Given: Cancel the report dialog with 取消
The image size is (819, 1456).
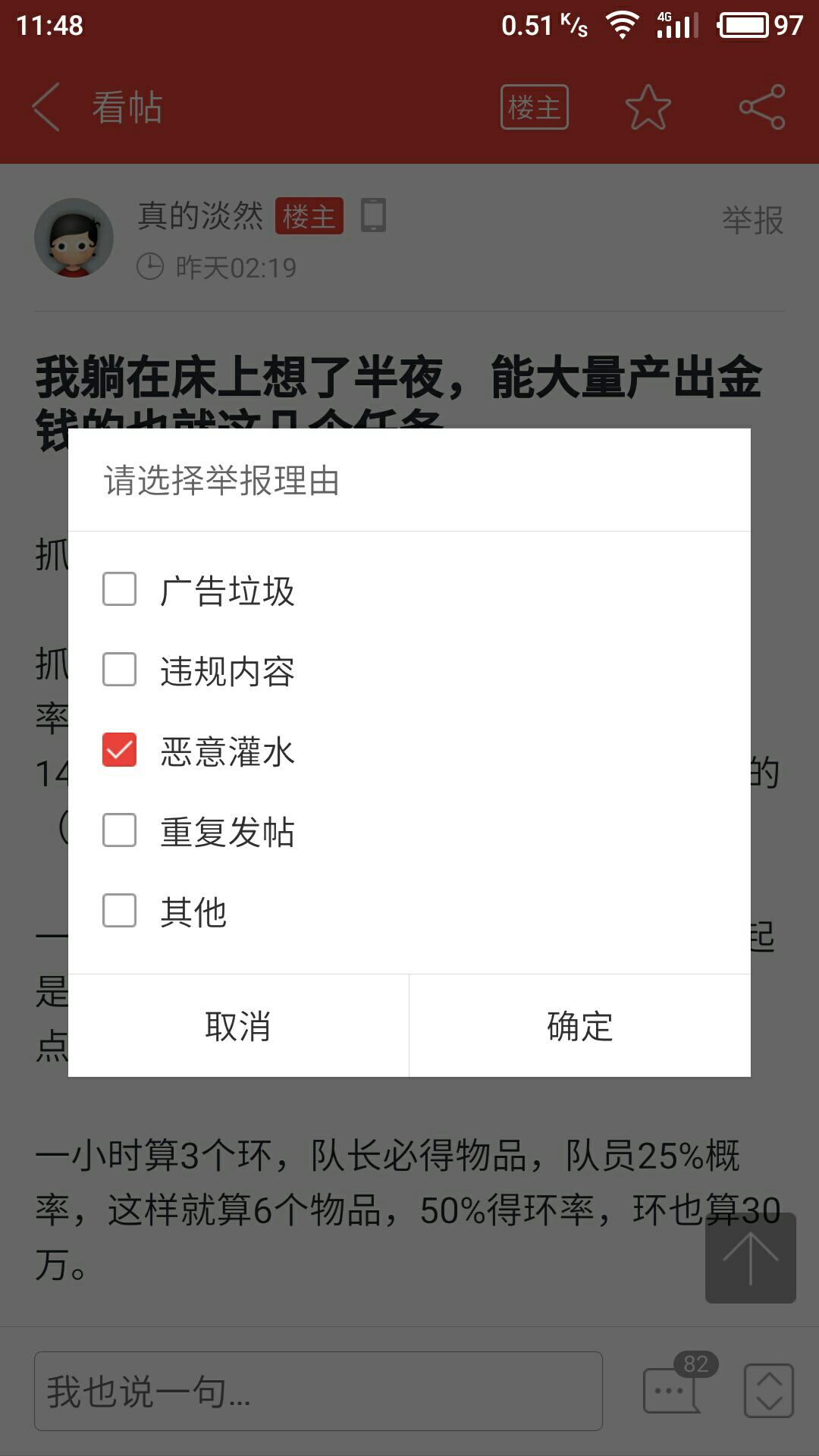Looking at the screenshot, I should click(x=238, y=1026).
